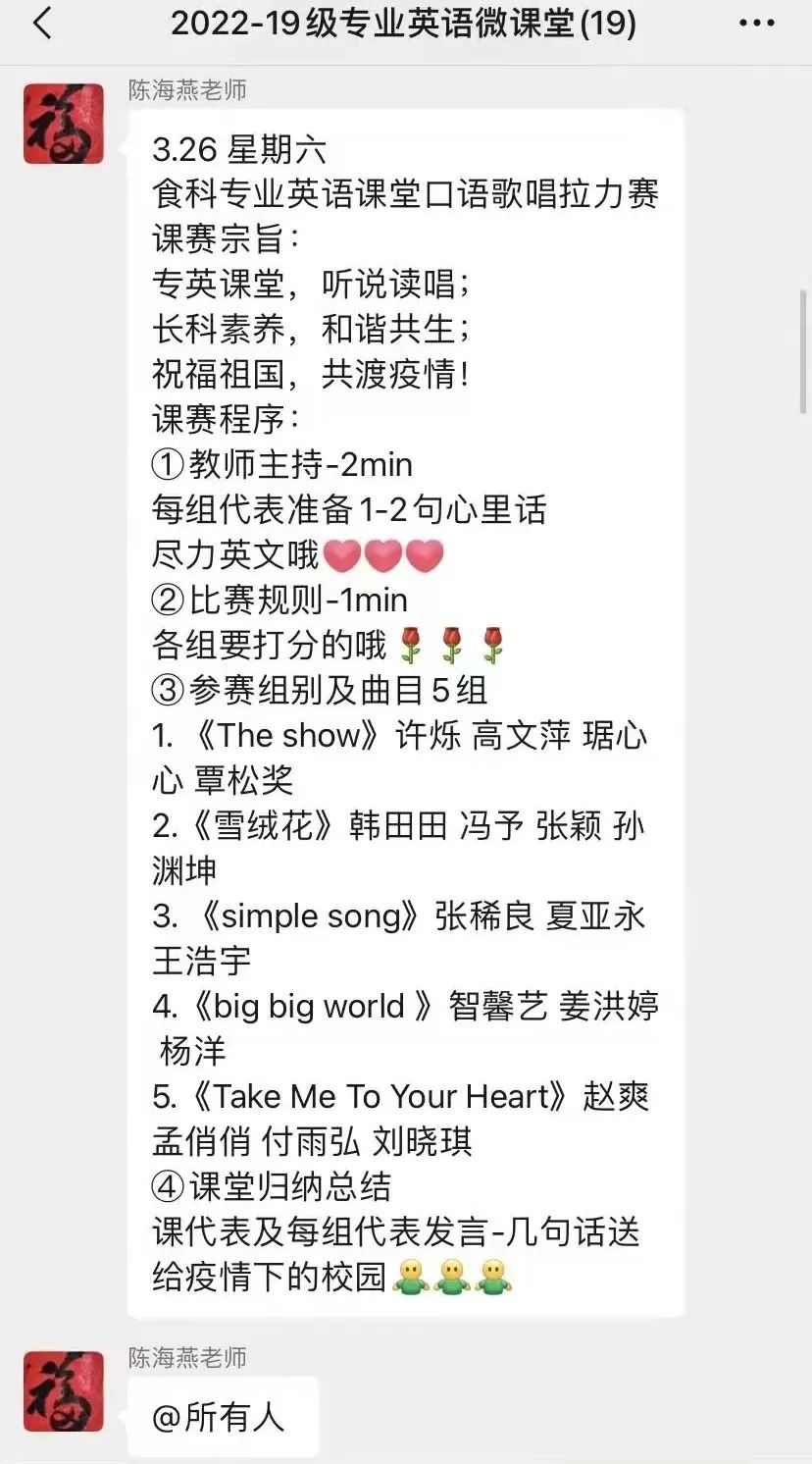812x1464 pixels.
Task: Open 陈海燕老师's avatar beside the 3.26 message
Action: 64,124
